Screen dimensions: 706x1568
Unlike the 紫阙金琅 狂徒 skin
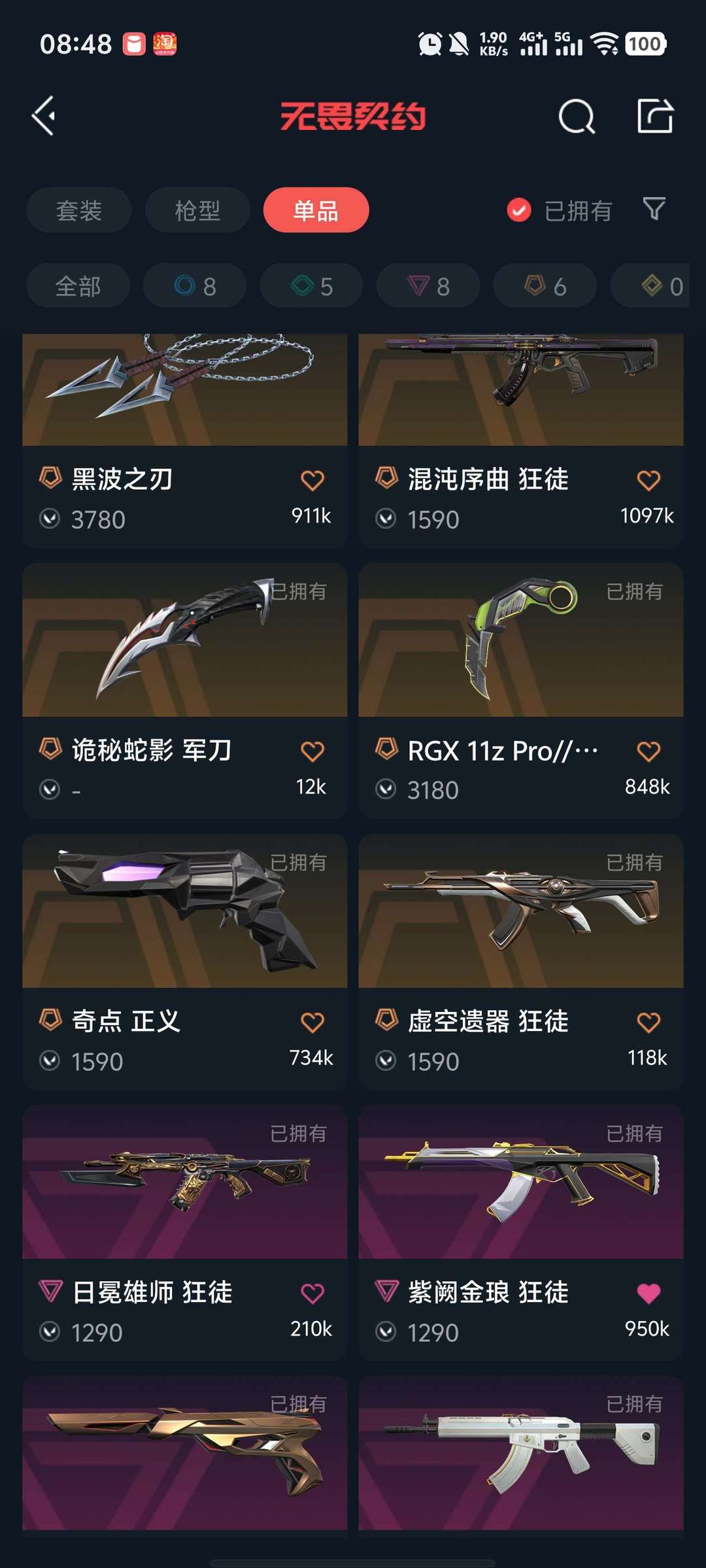point(648,1293)
